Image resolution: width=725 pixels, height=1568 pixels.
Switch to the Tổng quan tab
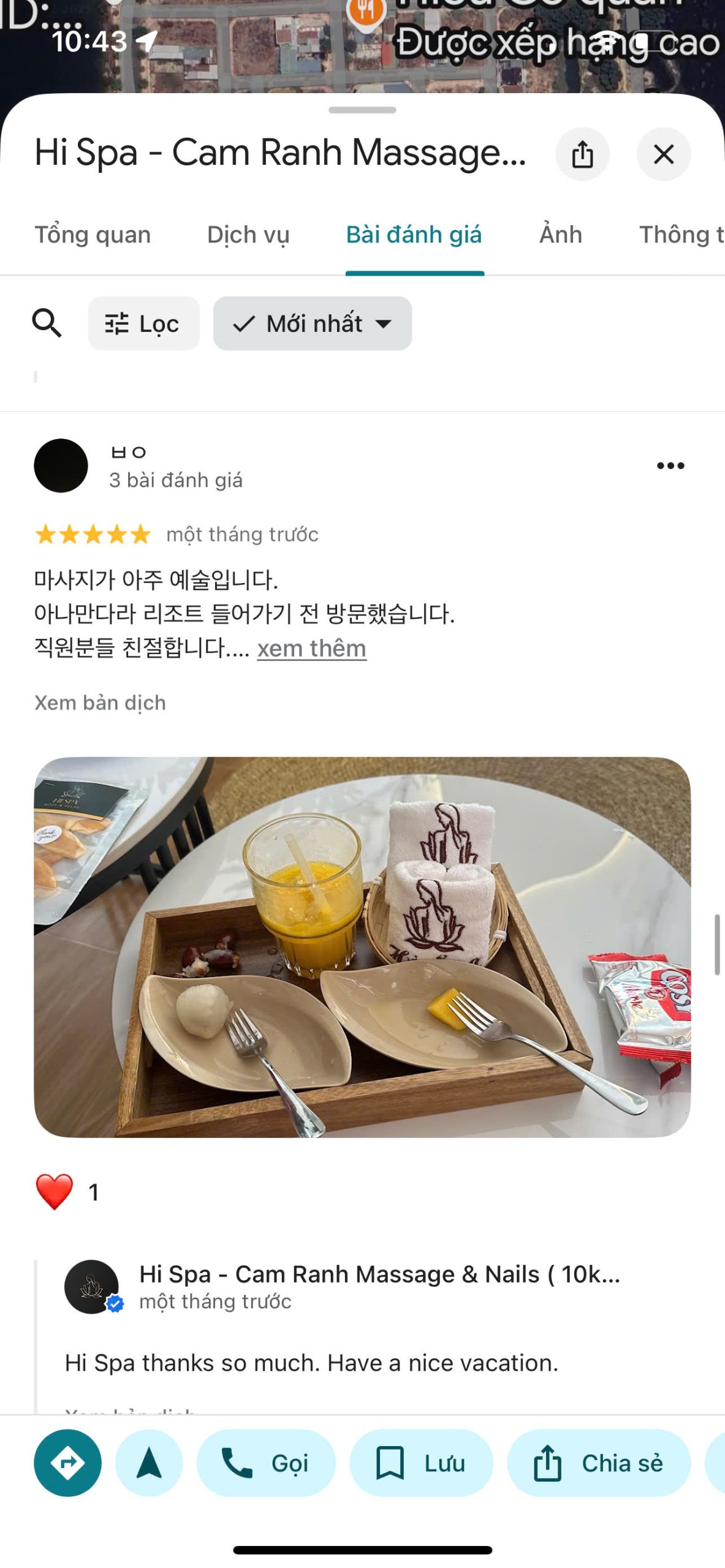tap(93, 235)
